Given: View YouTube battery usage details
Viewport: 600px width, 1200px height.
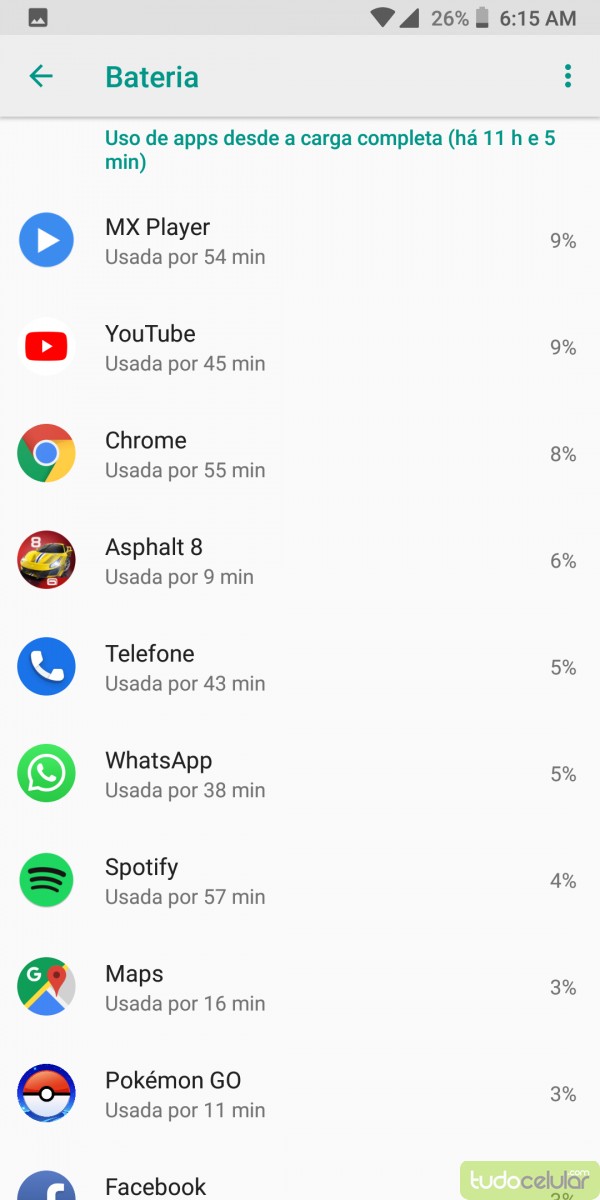Looking at the screenshot, I should tap(300, 347).
